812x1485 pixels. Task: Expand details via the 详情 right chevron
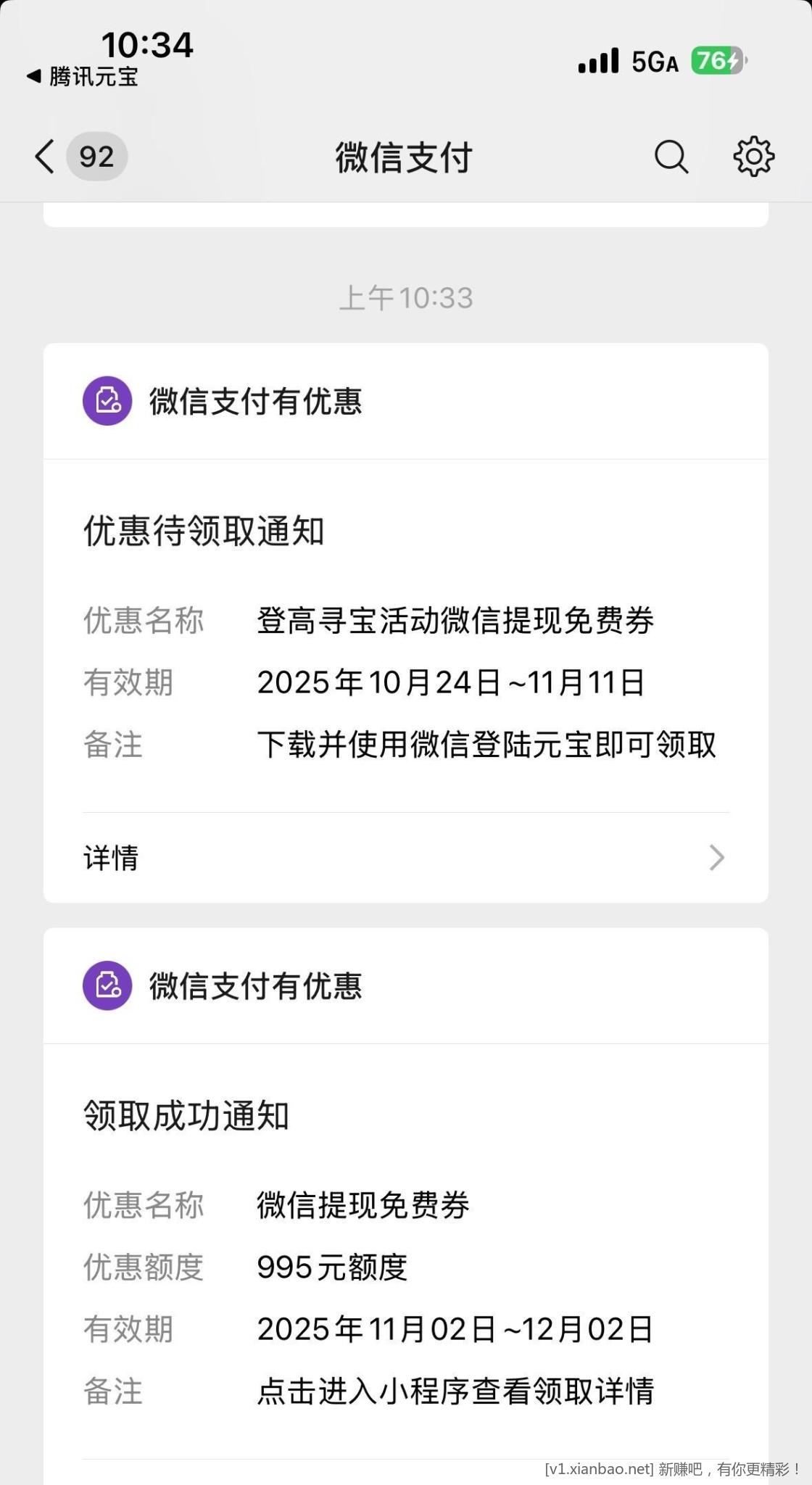coord(716,858)
